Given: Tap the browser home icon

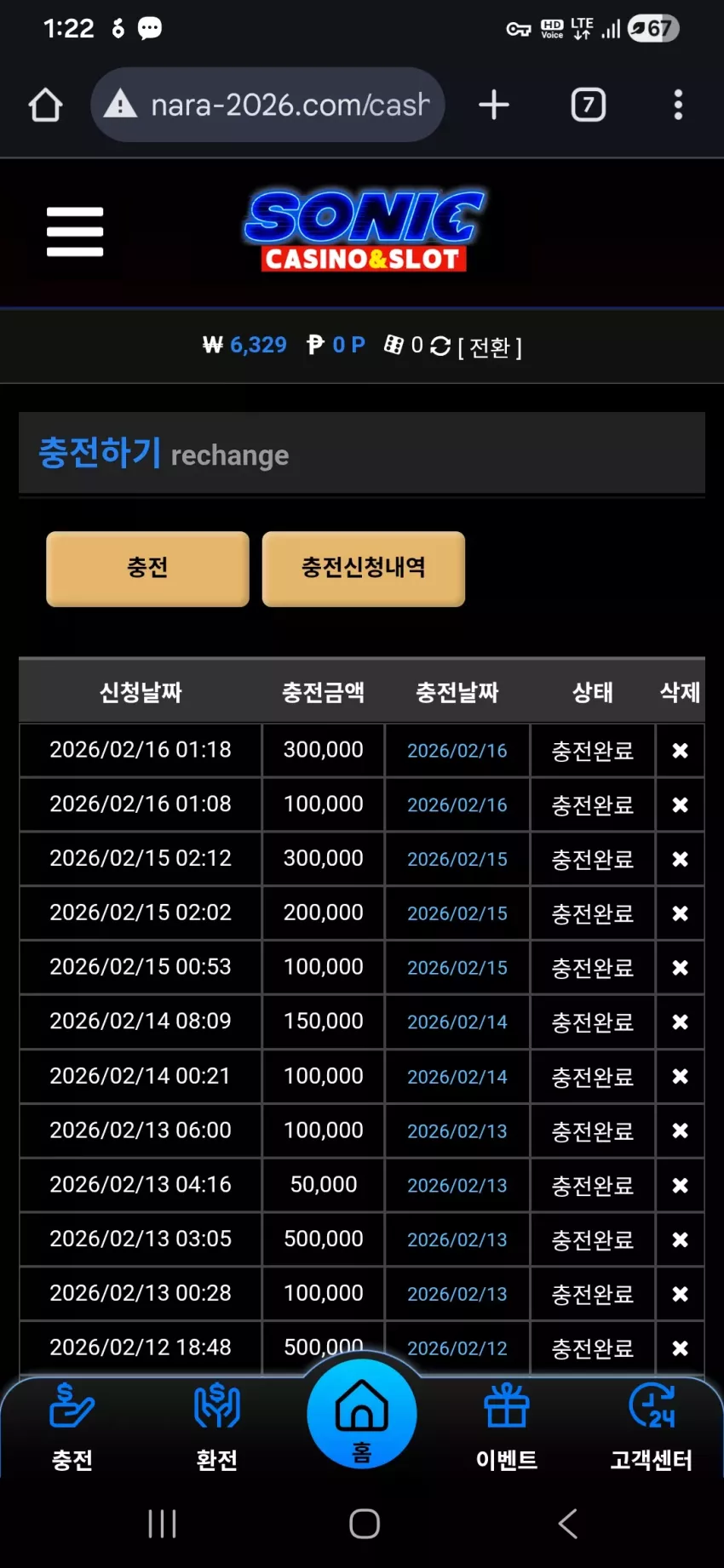Looking at the screenshot, I should 45,106.
